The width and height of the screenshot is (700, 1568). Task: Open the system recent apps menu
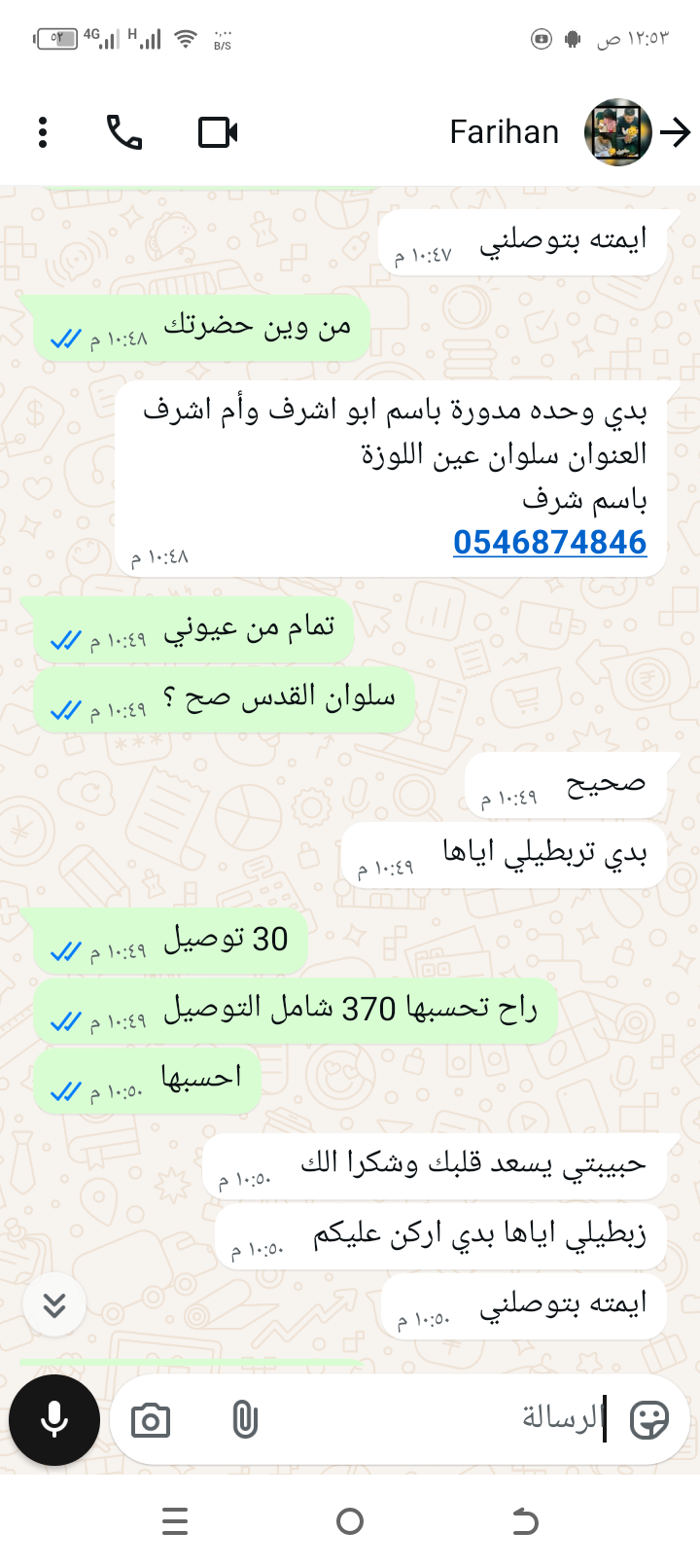click(x=175, y=1521)
